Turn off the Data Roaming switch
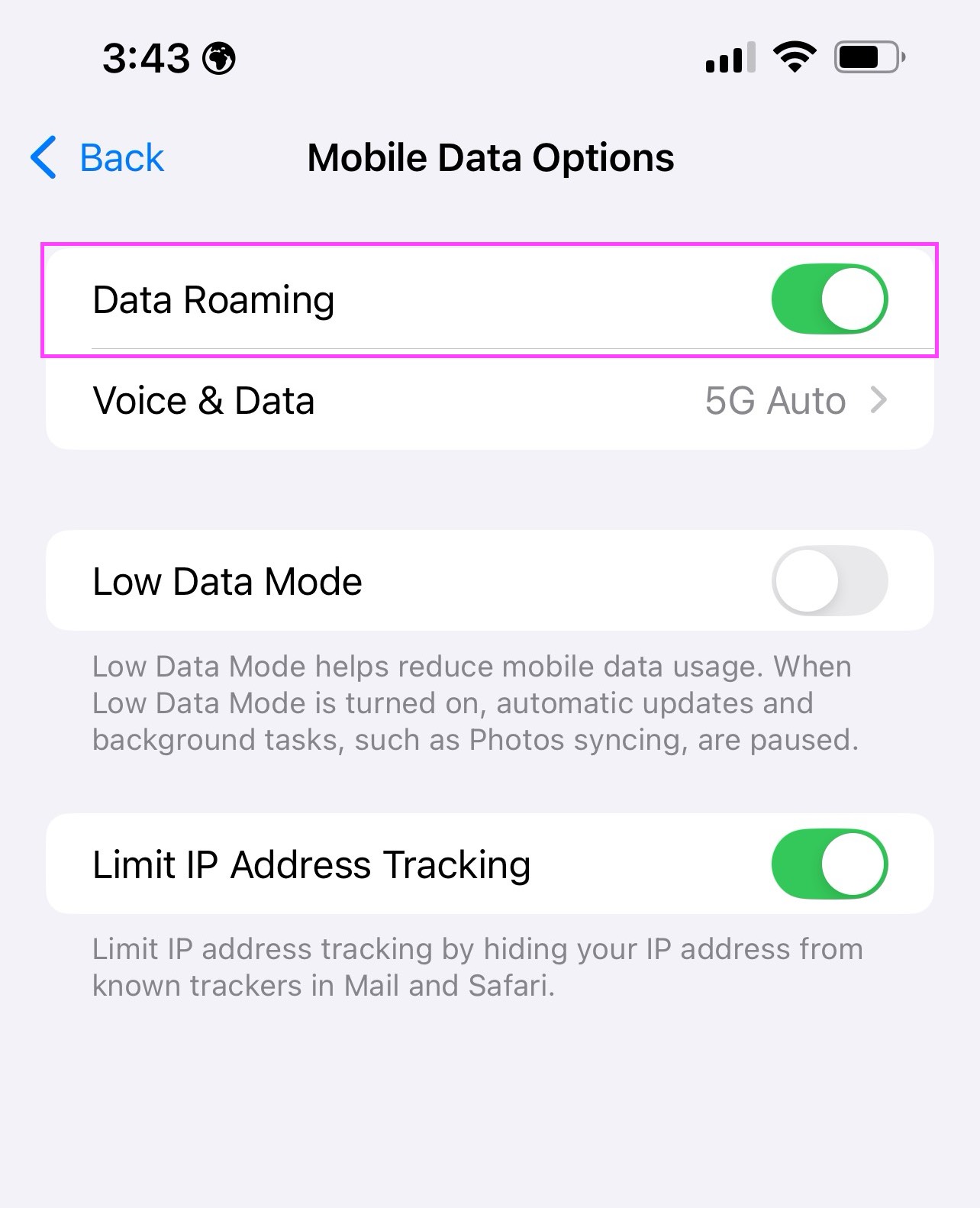This screenshot has width=980, height=1208. click(829, 299)
